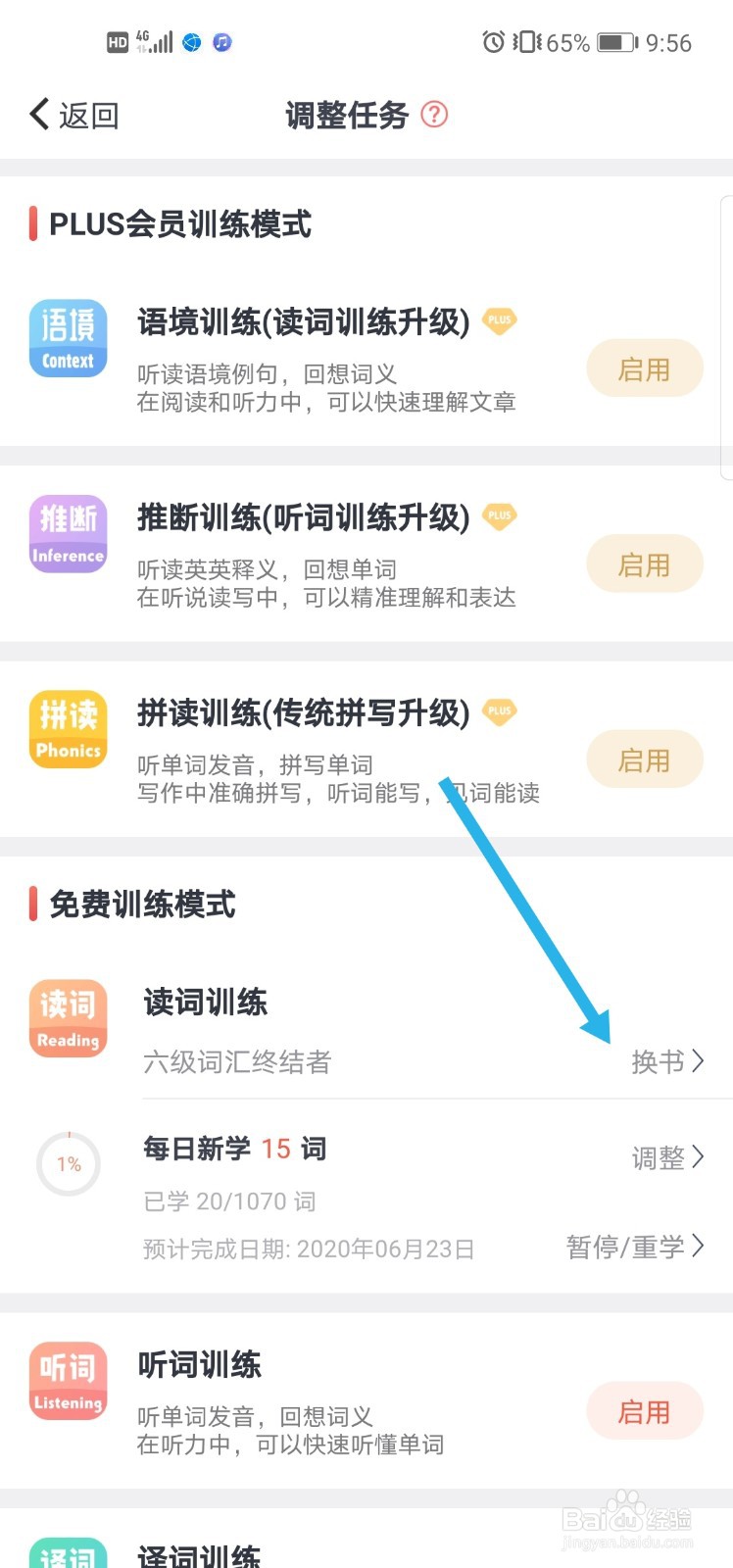The width and height of the screenshot is (733, 1568).
Task: Enable 推断训练 training mode
Action: click(644, 563)
